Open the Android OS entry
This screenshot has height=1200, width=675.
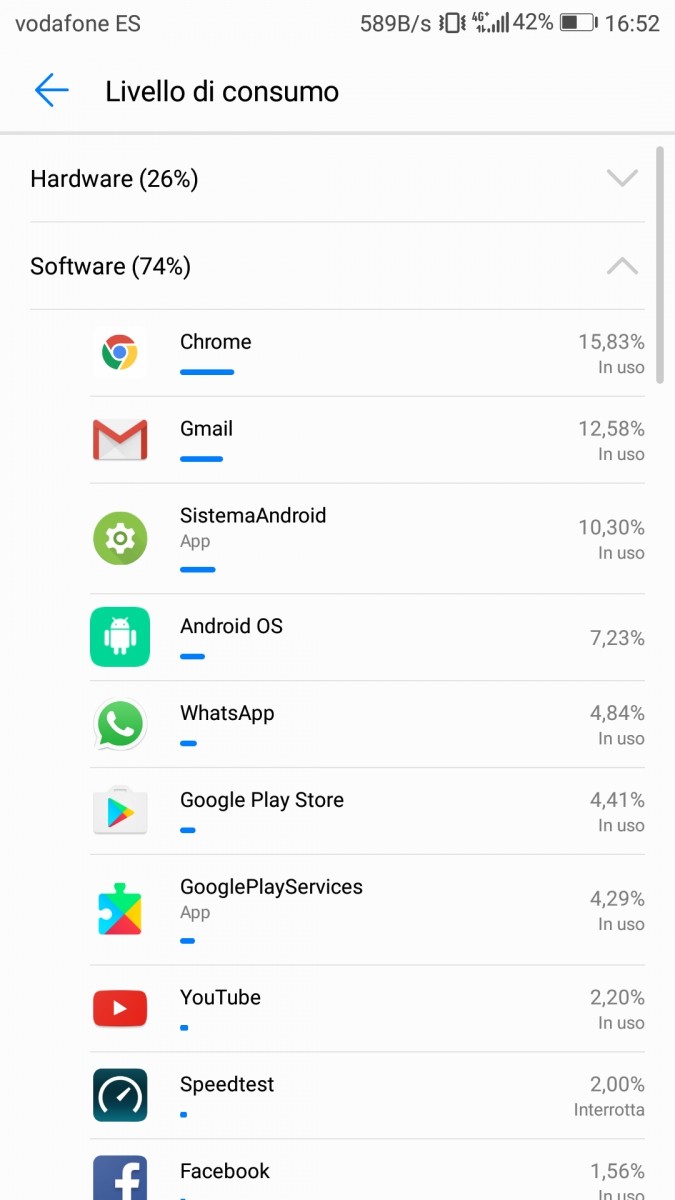pos(367,637)
